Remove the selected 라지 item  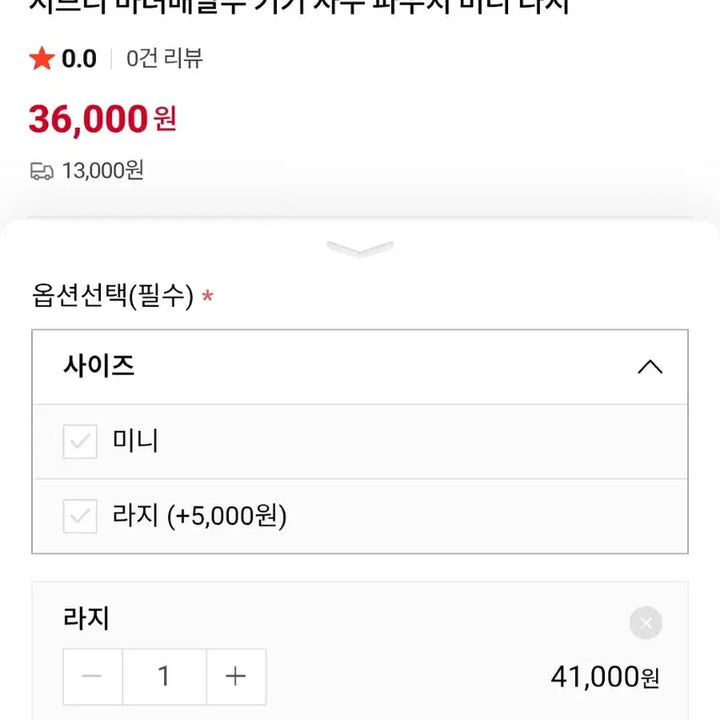tap(645, 624)
